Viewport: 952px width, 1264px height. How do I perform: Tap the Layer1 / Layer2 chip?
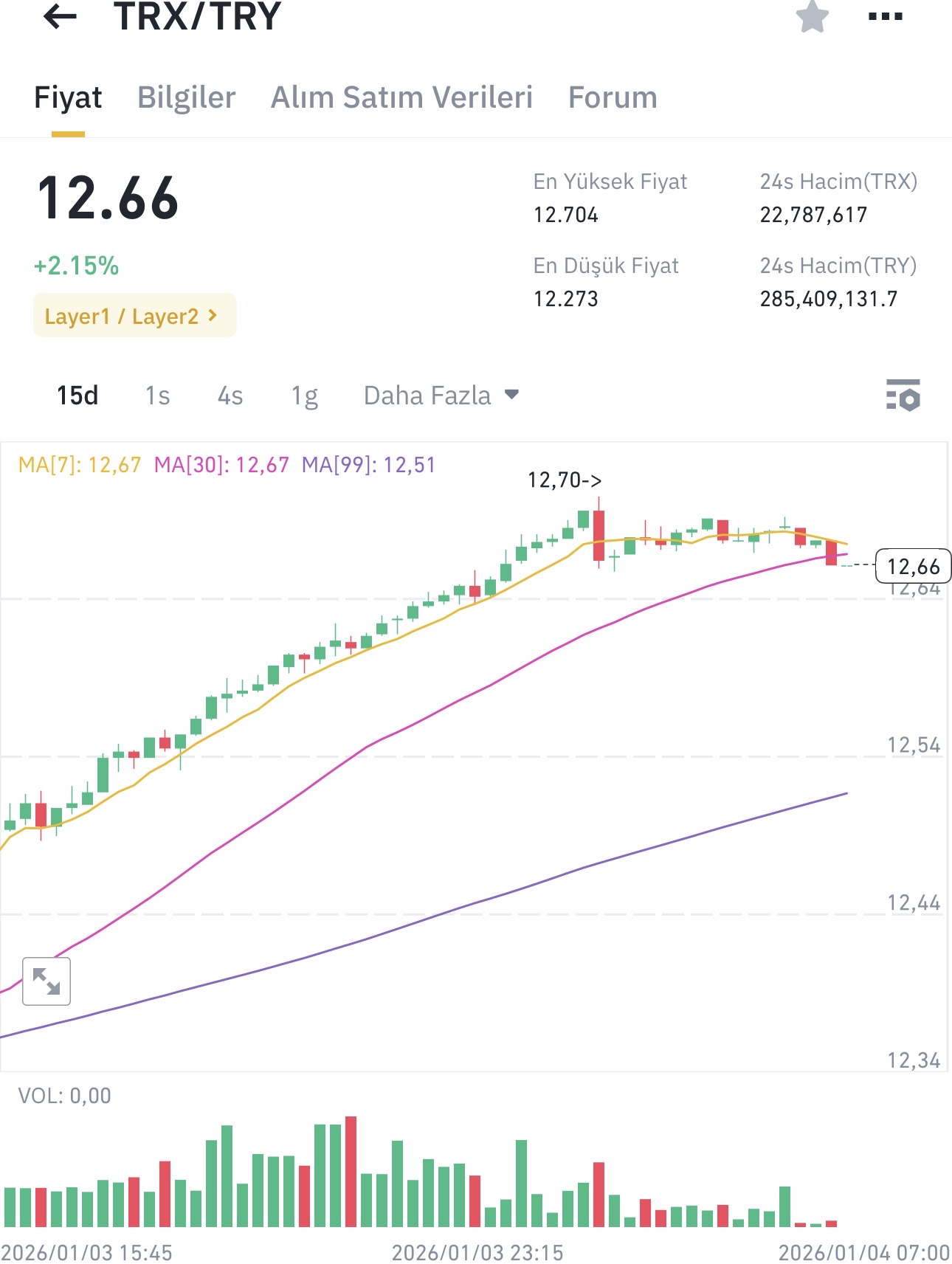(134, 316)
